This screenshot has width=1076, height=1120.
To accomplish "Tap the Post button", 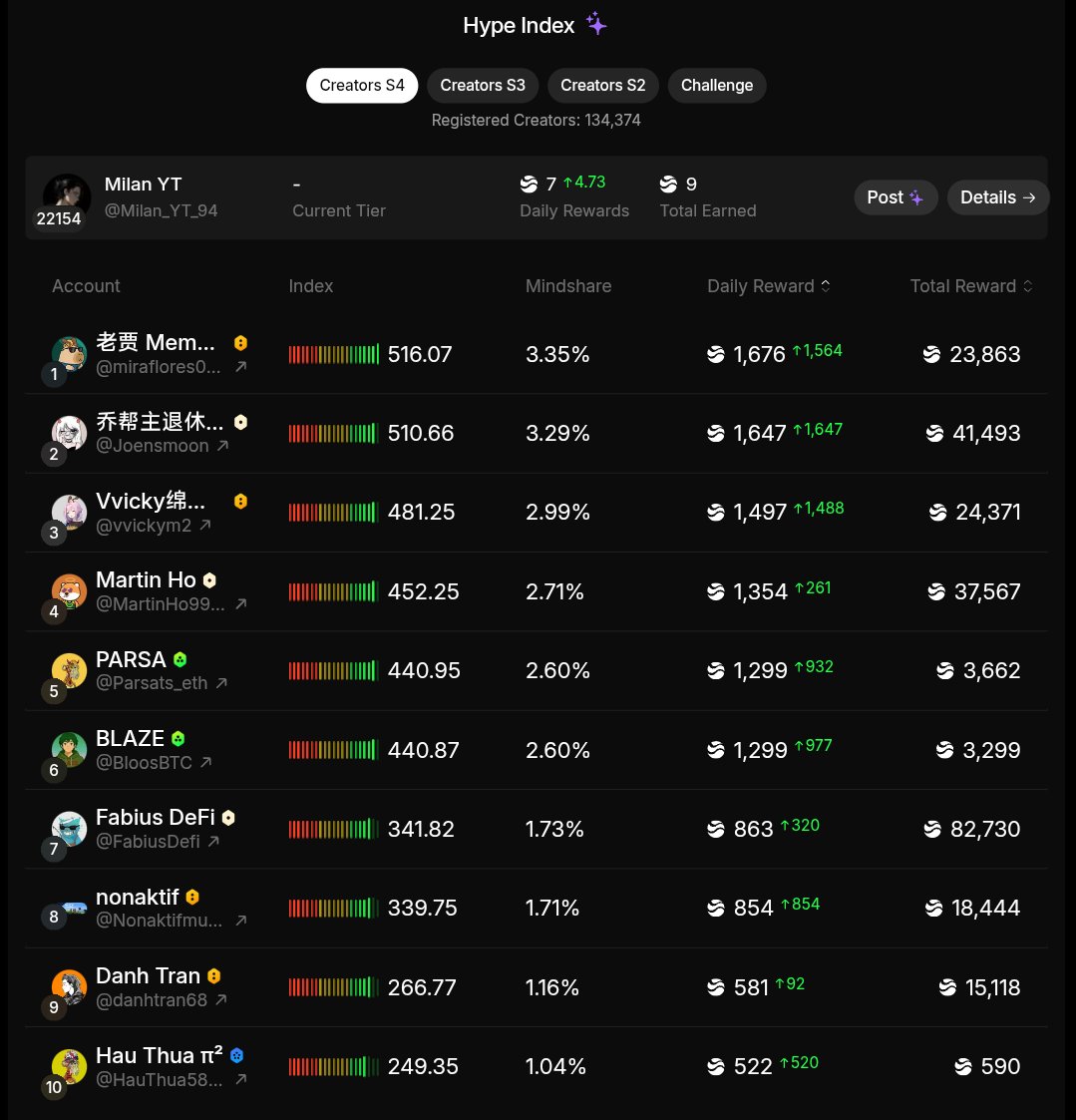I will coord(895,197).
